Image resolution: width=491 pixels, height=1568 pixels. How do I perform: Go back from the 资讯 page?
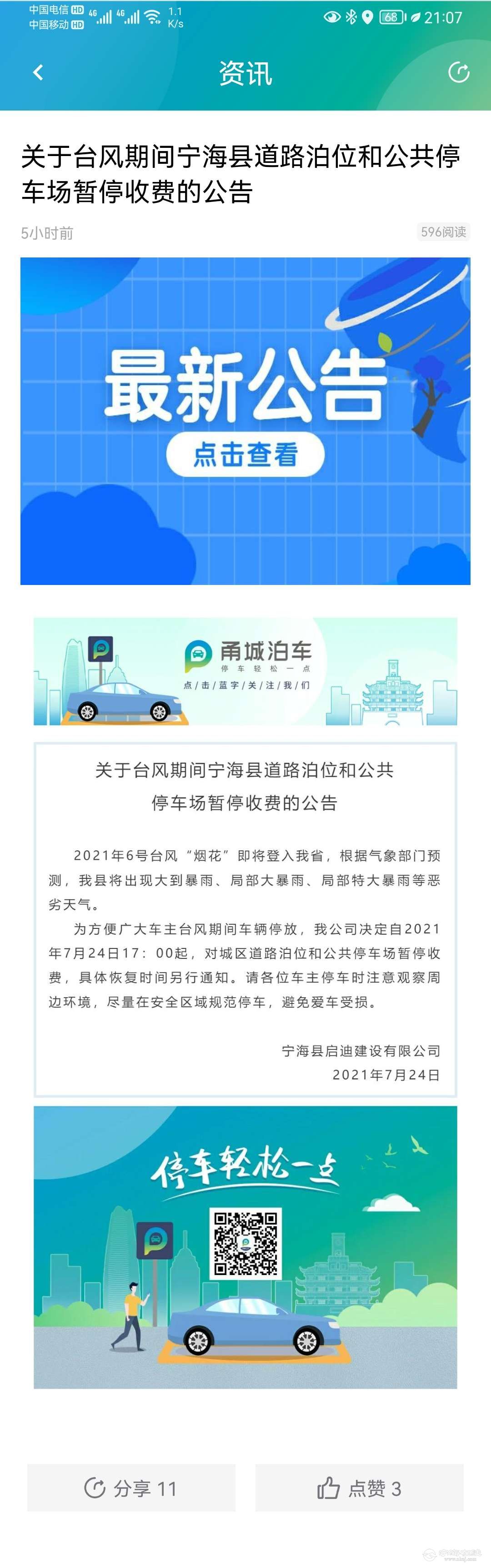click(38, 72)
